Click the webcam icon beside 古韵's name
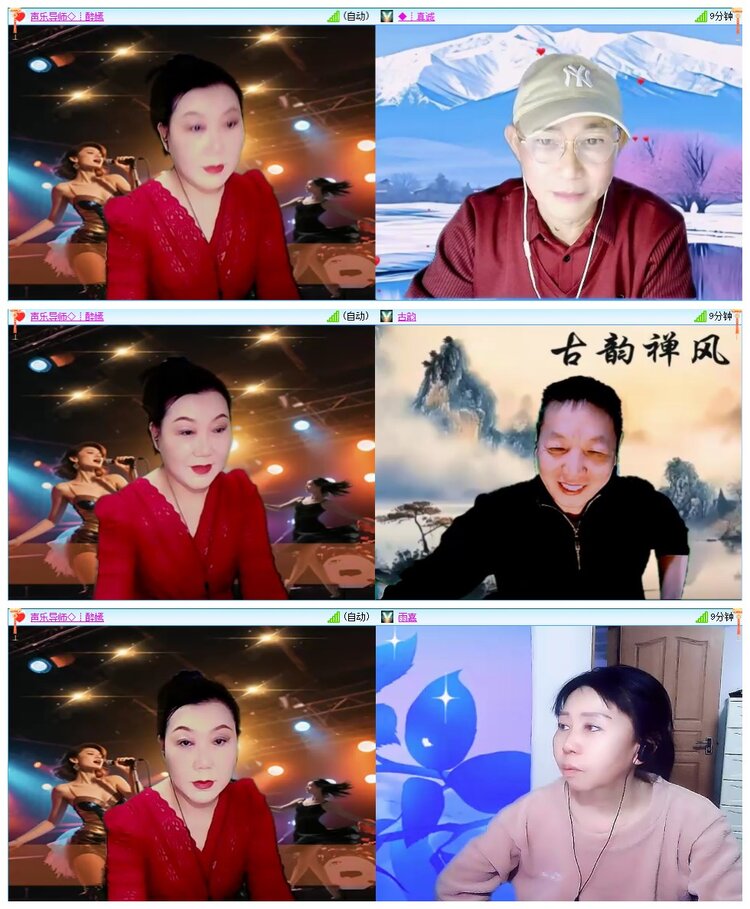Viewport: 750px width, 909px height. 387,315
